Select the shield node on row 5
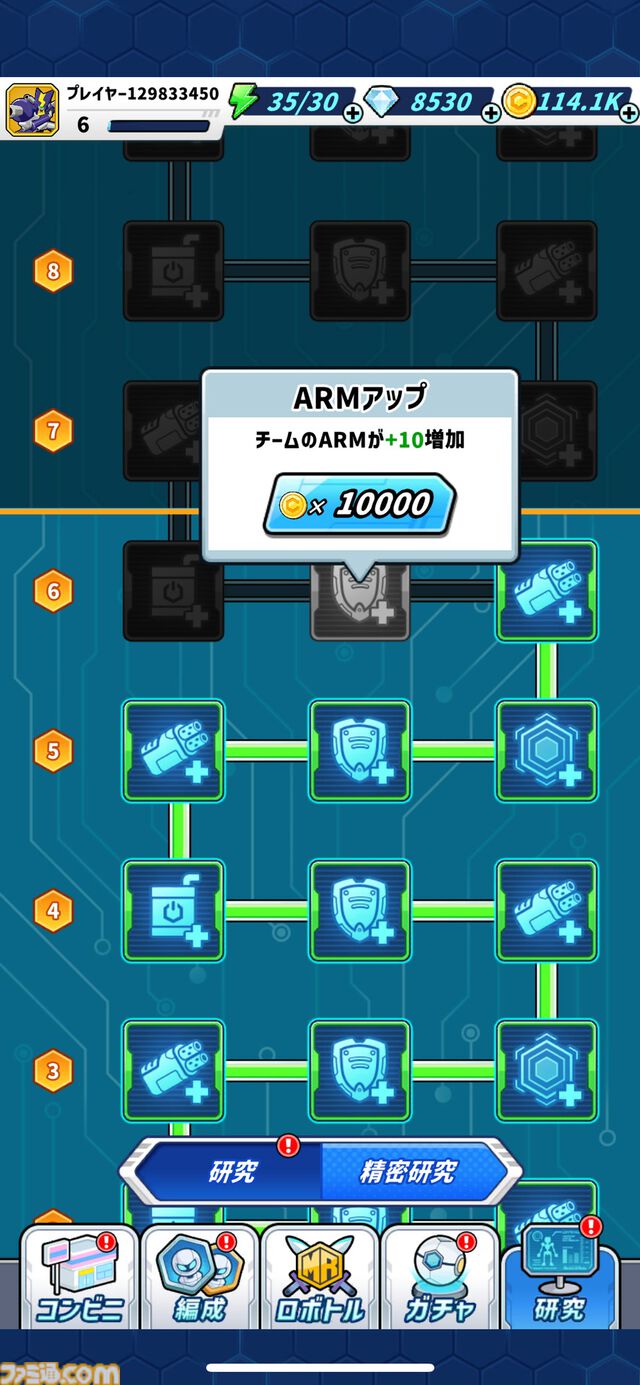This screenshot has height=1385, width=640. 359,750
